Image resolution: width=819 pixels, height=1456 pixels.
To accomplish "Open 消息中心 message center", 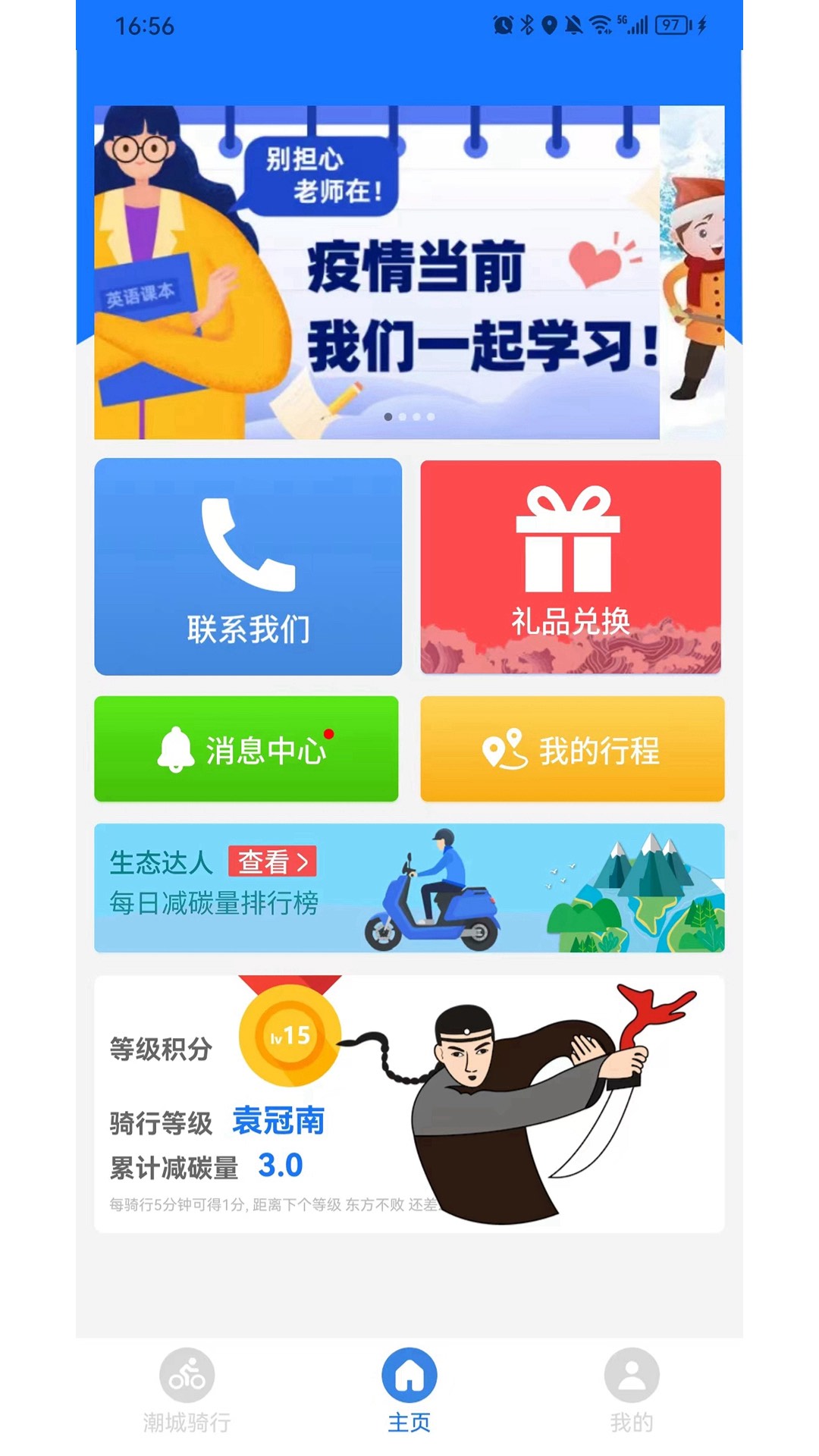I will [x=246, y=748].
